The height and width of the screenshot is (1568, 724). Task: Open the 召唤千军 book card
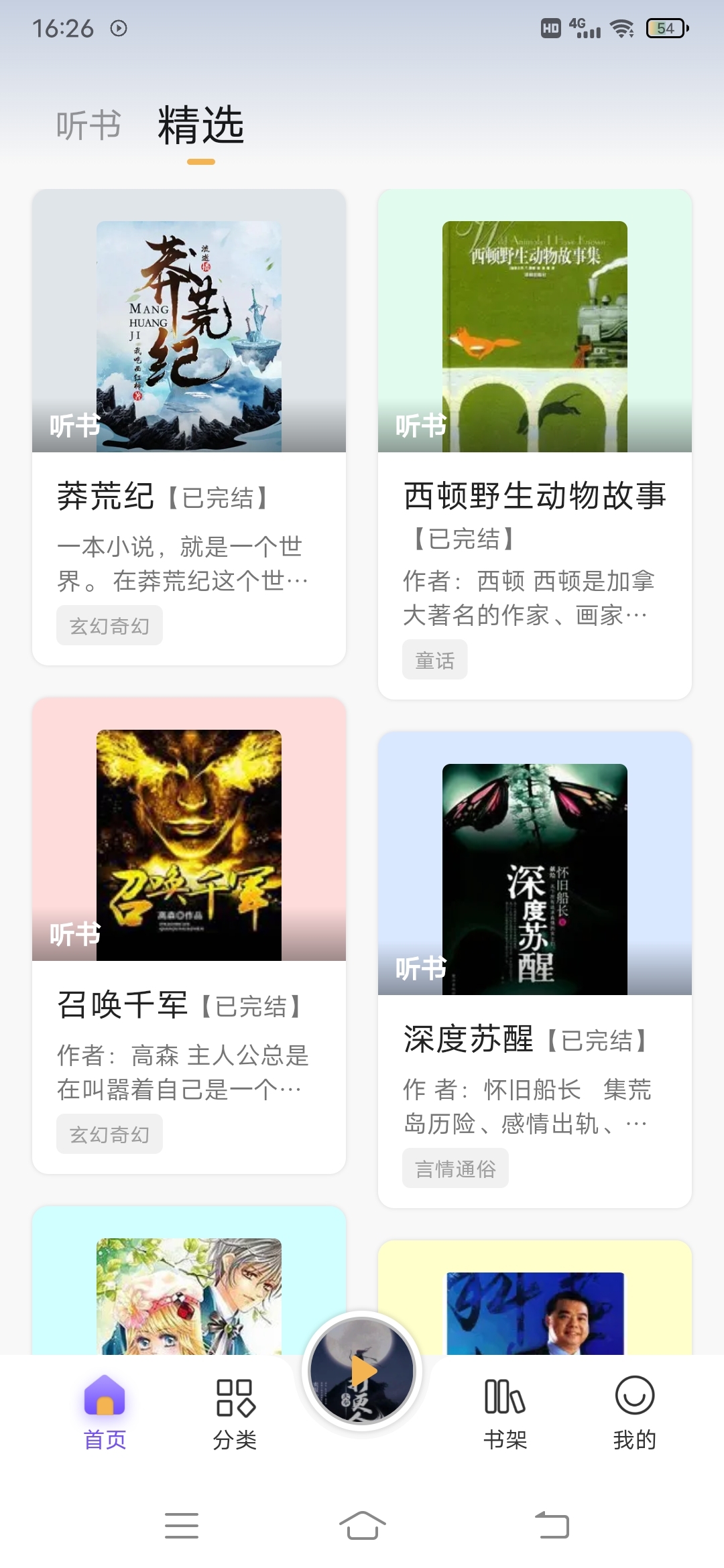tap(189, 935)
